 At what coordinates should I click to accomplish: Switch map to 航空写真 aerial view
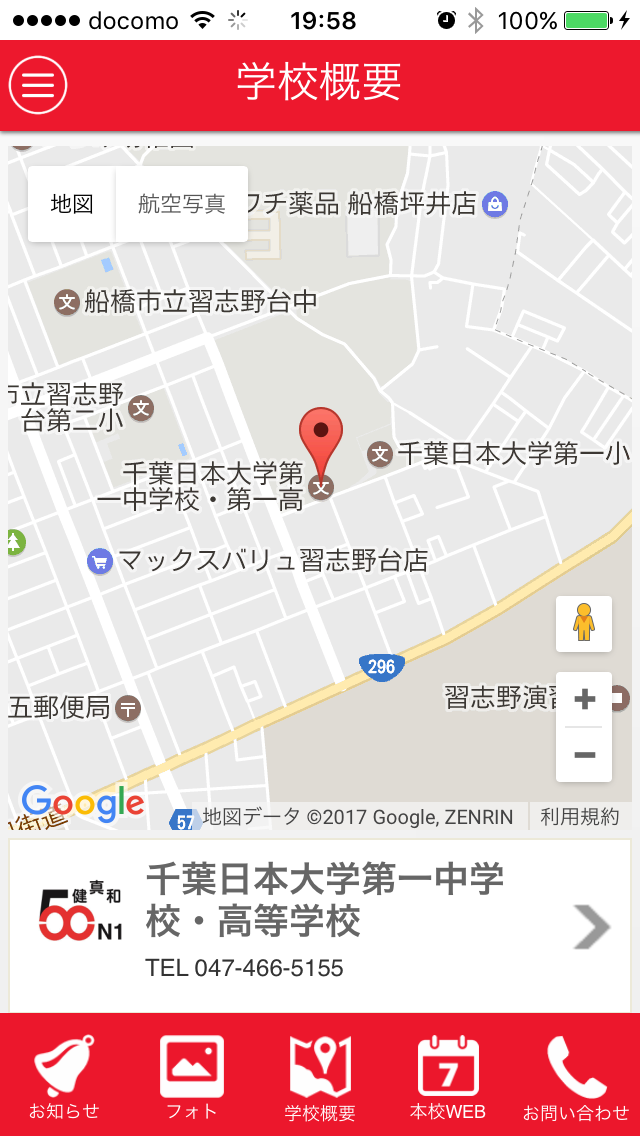click(182, 204)
